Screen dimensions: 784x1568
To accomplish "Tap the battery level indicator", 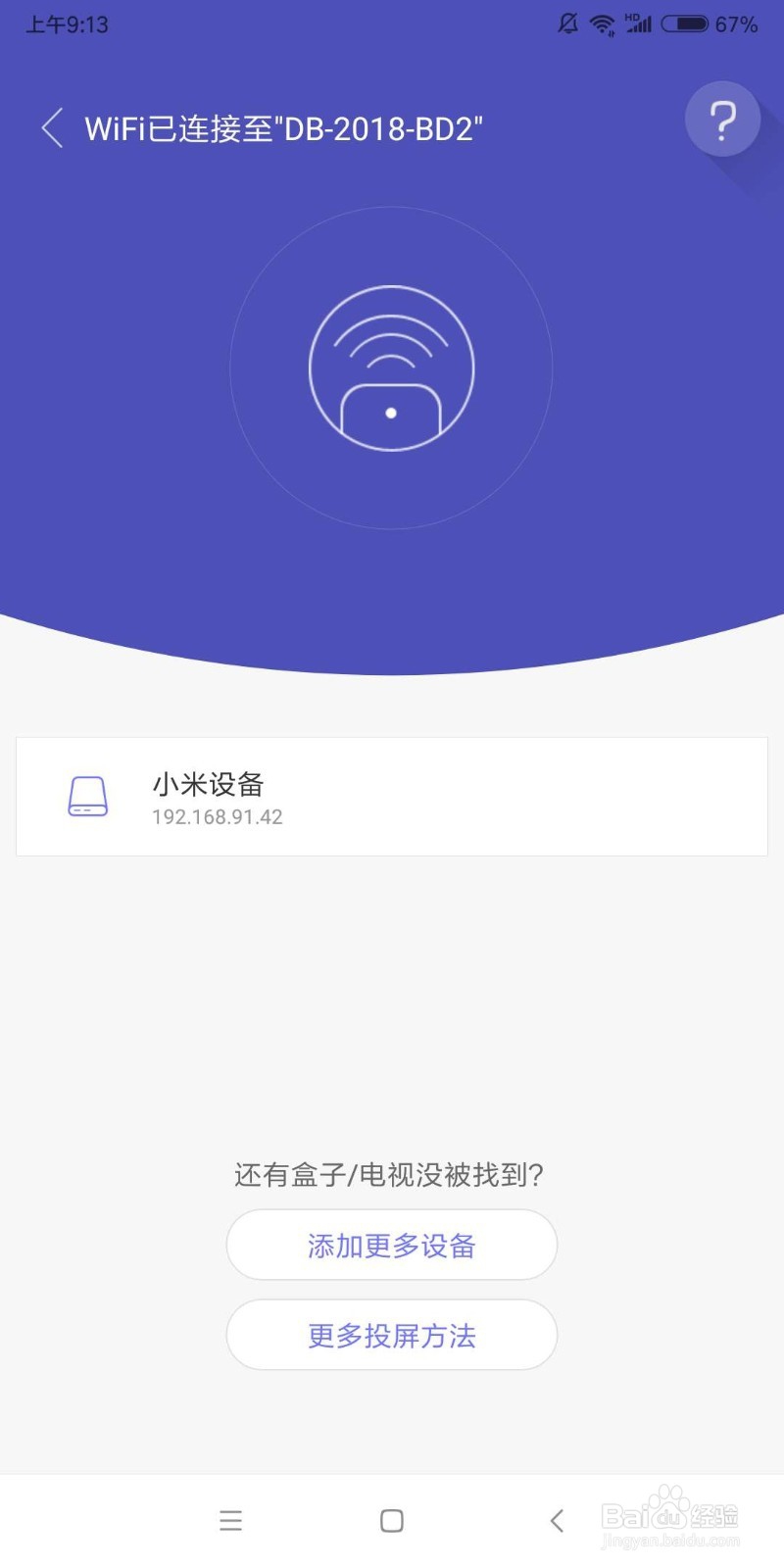I will tap(686, 24).
